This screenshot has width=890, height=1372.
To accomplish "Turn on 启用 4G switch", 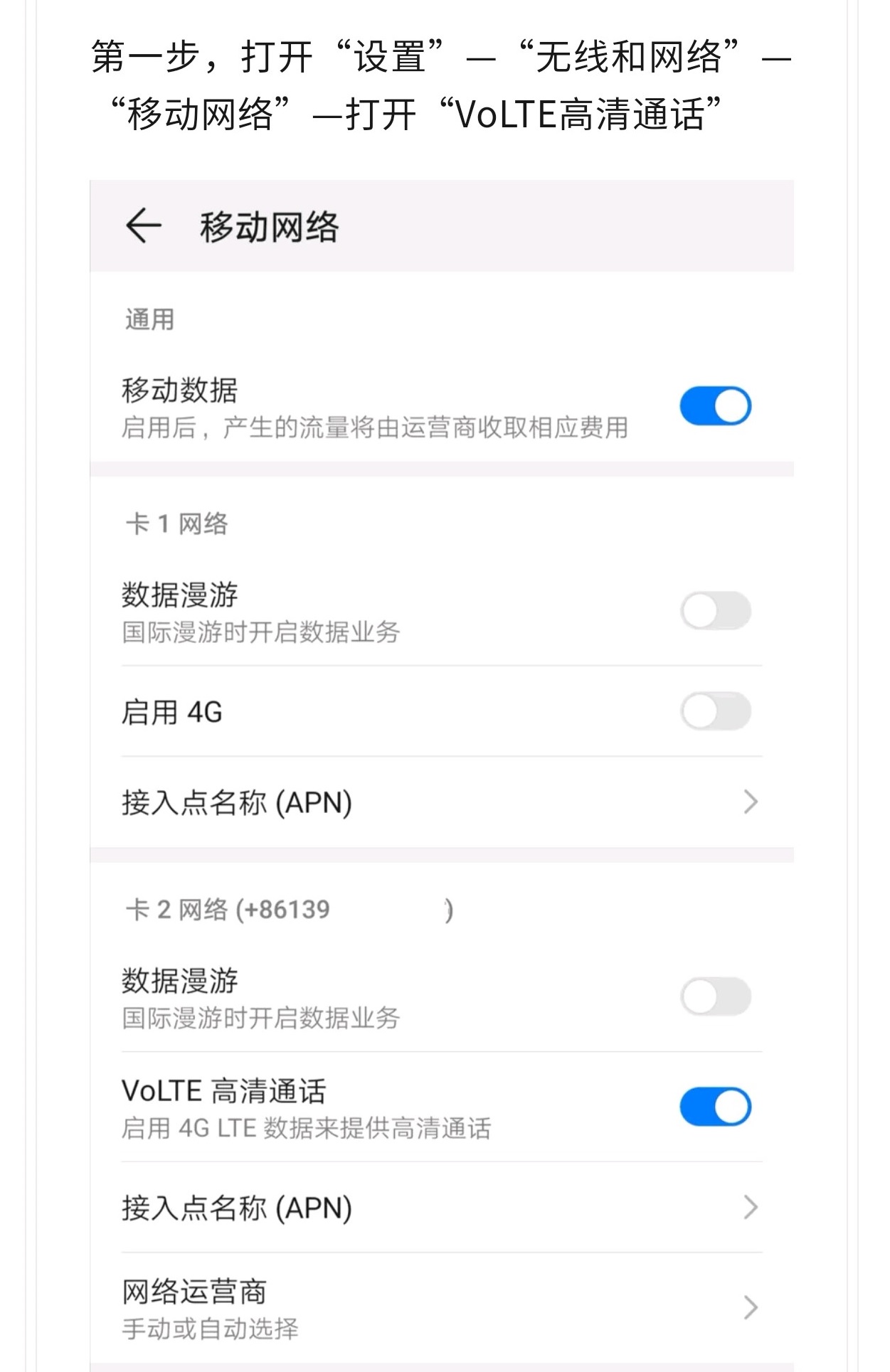I will tap(714, 711).
